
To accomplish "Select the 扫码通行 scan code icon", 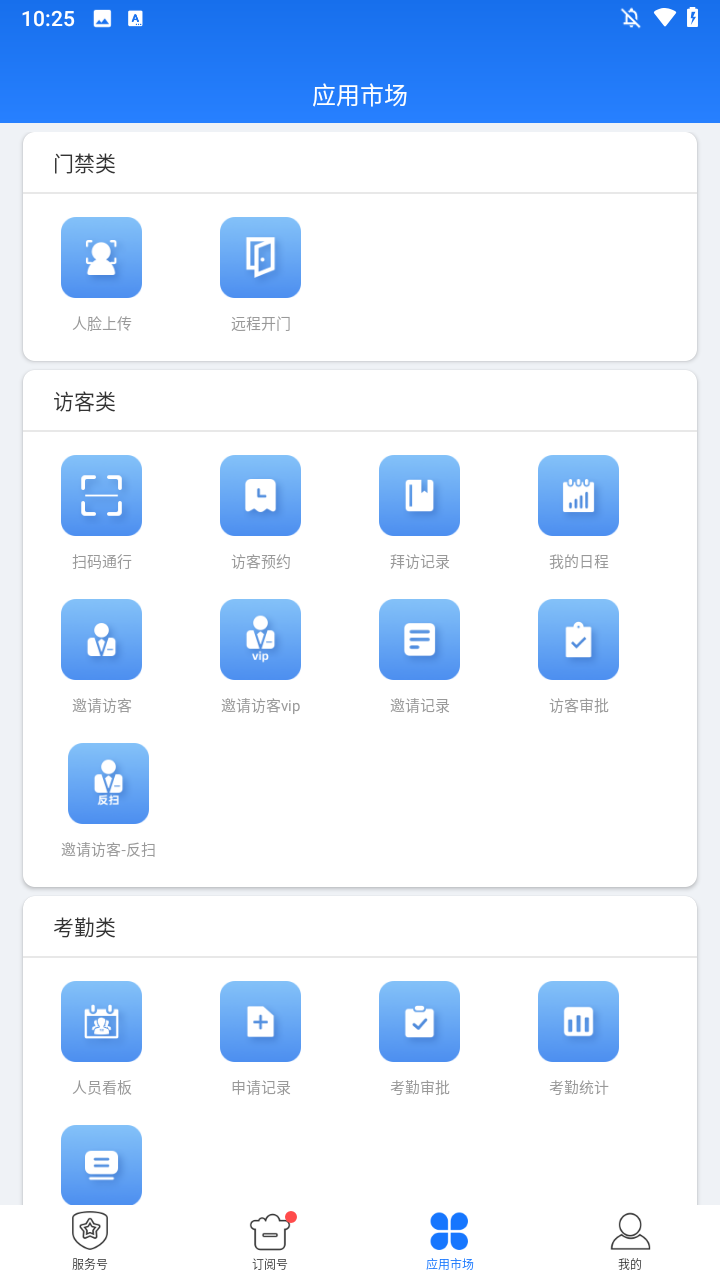I will [x=101, y=495].
